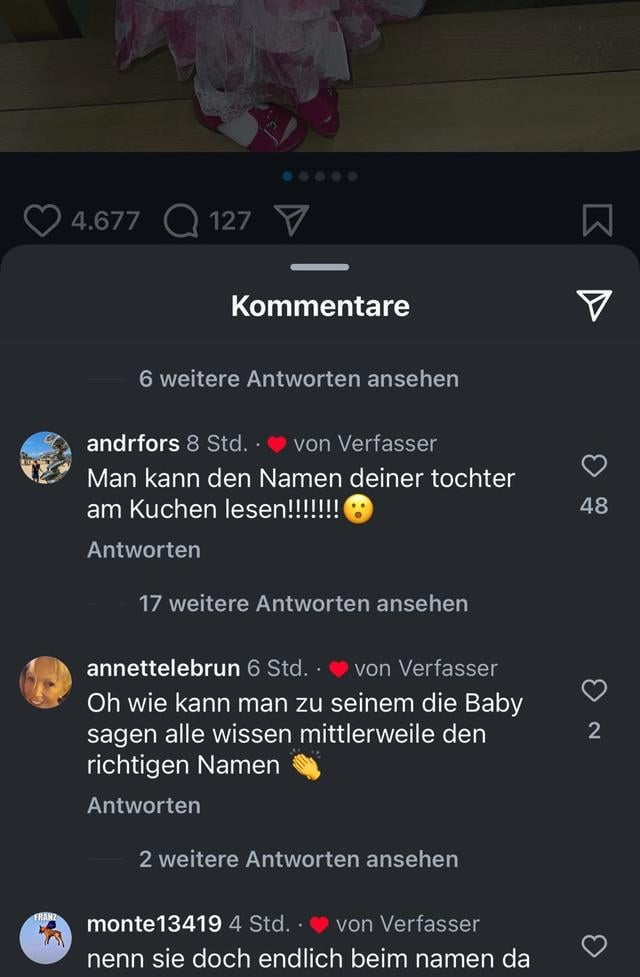Screen dimensions: 640x977
Task: Tap the send icon beside Kommentare
Action: coord(594,306)
